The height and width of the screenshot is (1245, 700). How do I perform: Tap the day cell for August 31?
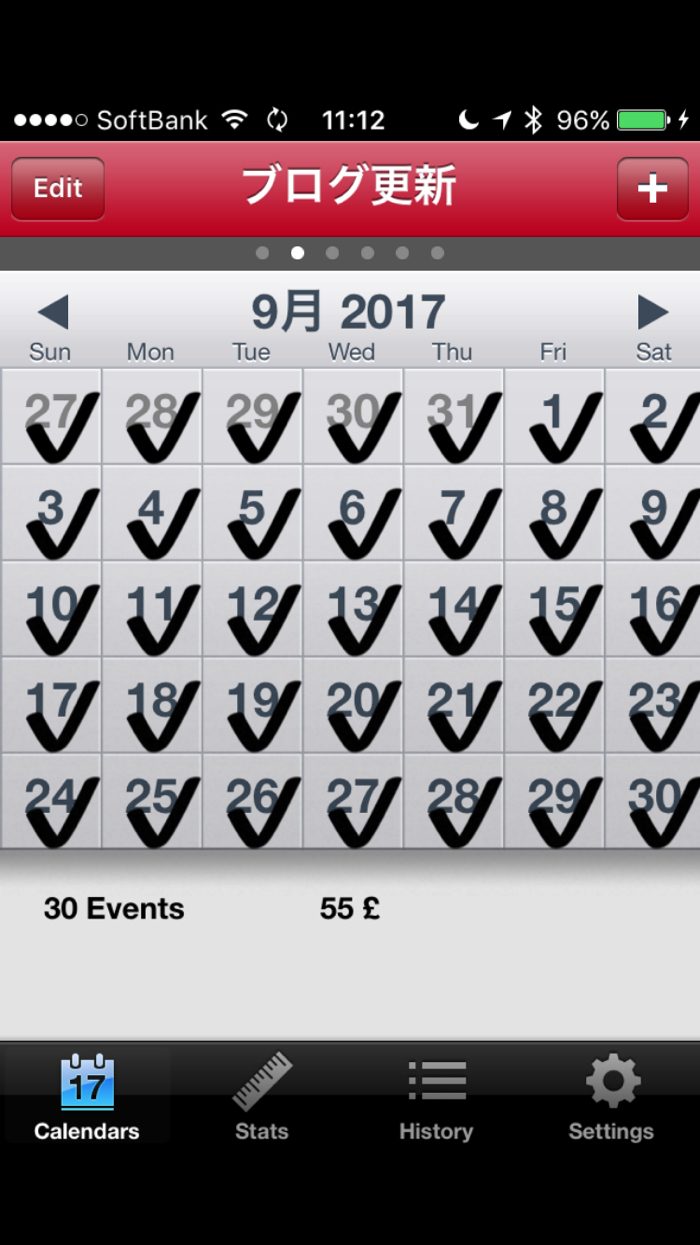pyautogui.click(x=453, y=416)
